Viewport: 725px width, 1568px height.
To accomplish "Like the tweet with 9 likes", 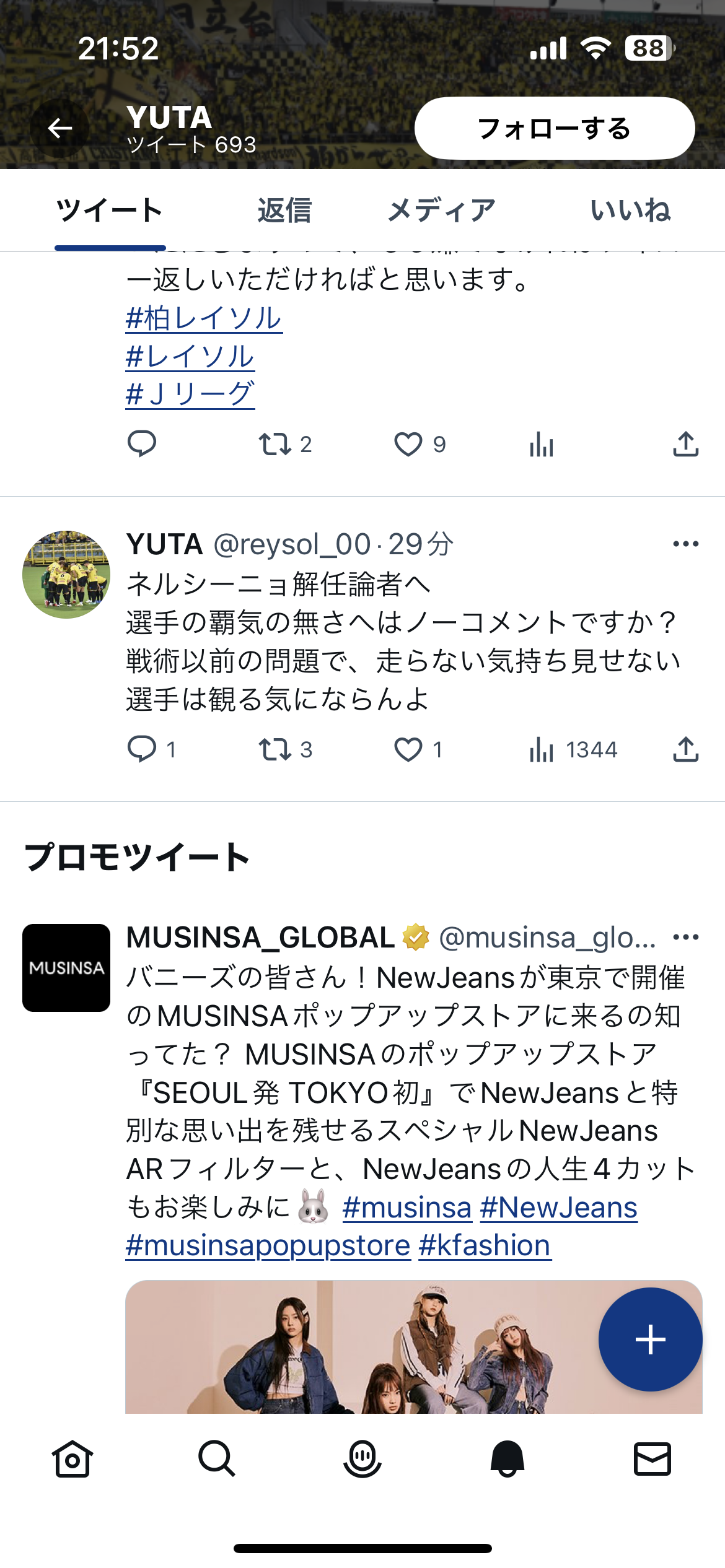I will 408,444.
